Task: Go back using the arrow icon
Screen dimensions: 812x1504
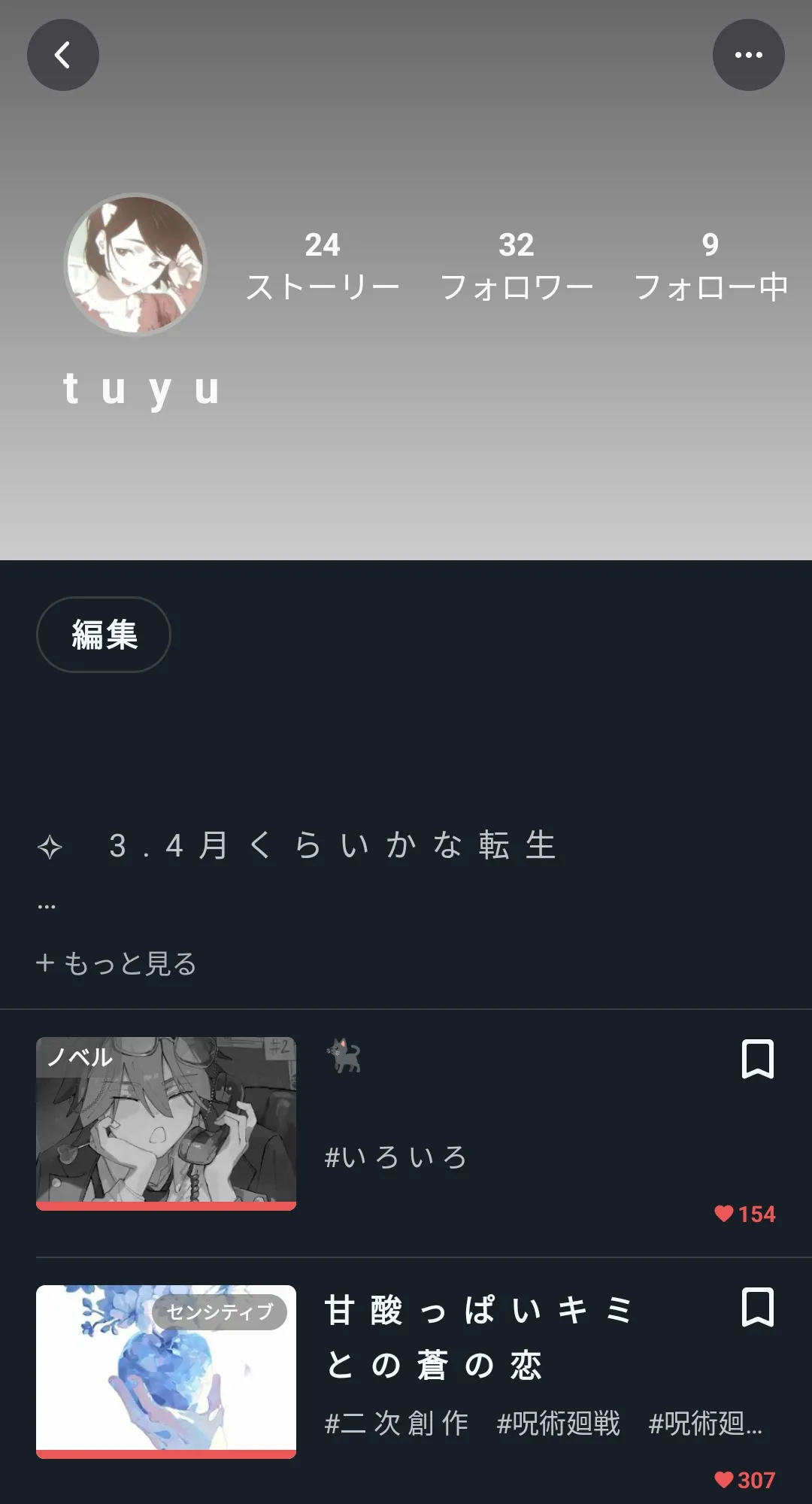Action: tap(63, 55)
